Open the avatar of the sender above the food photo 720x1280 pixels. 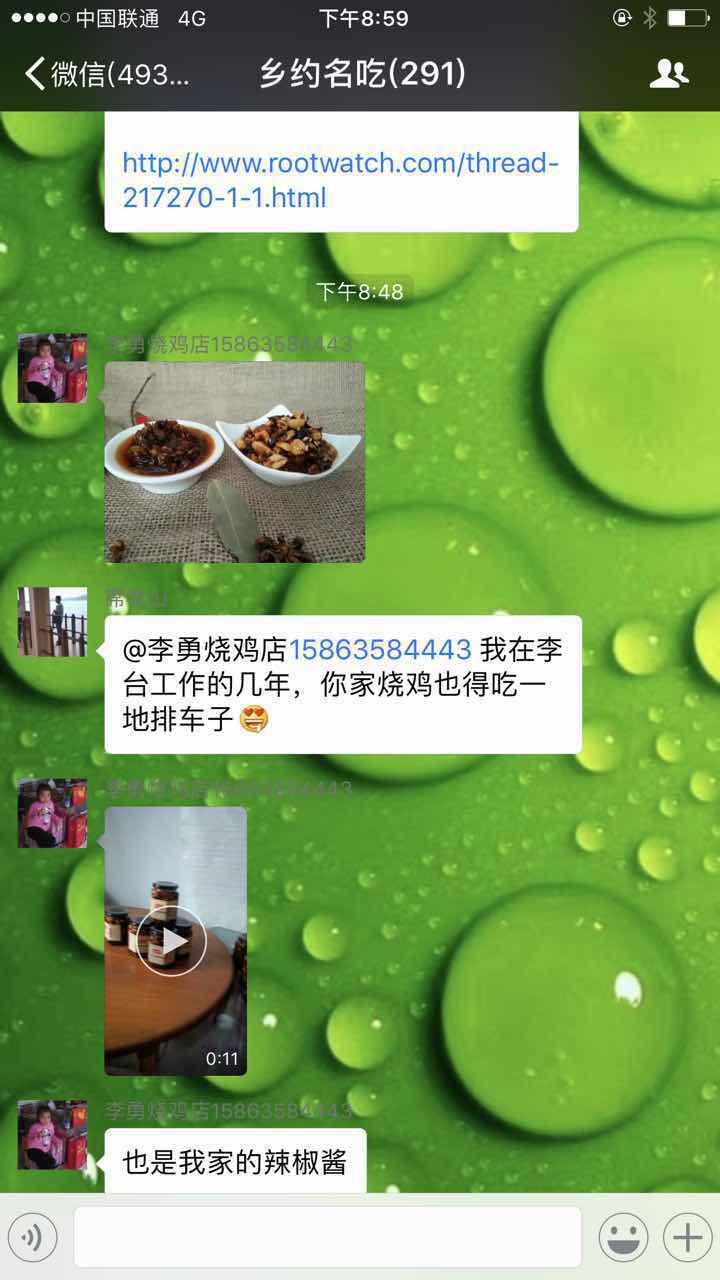pos(52,368)
